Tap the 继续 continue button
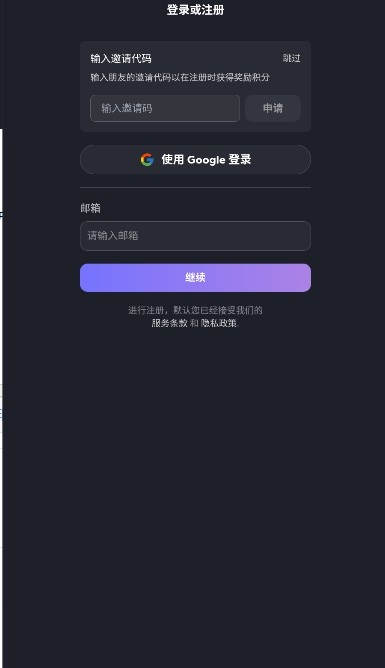This screenshot has height=668, width=385. 195,278
